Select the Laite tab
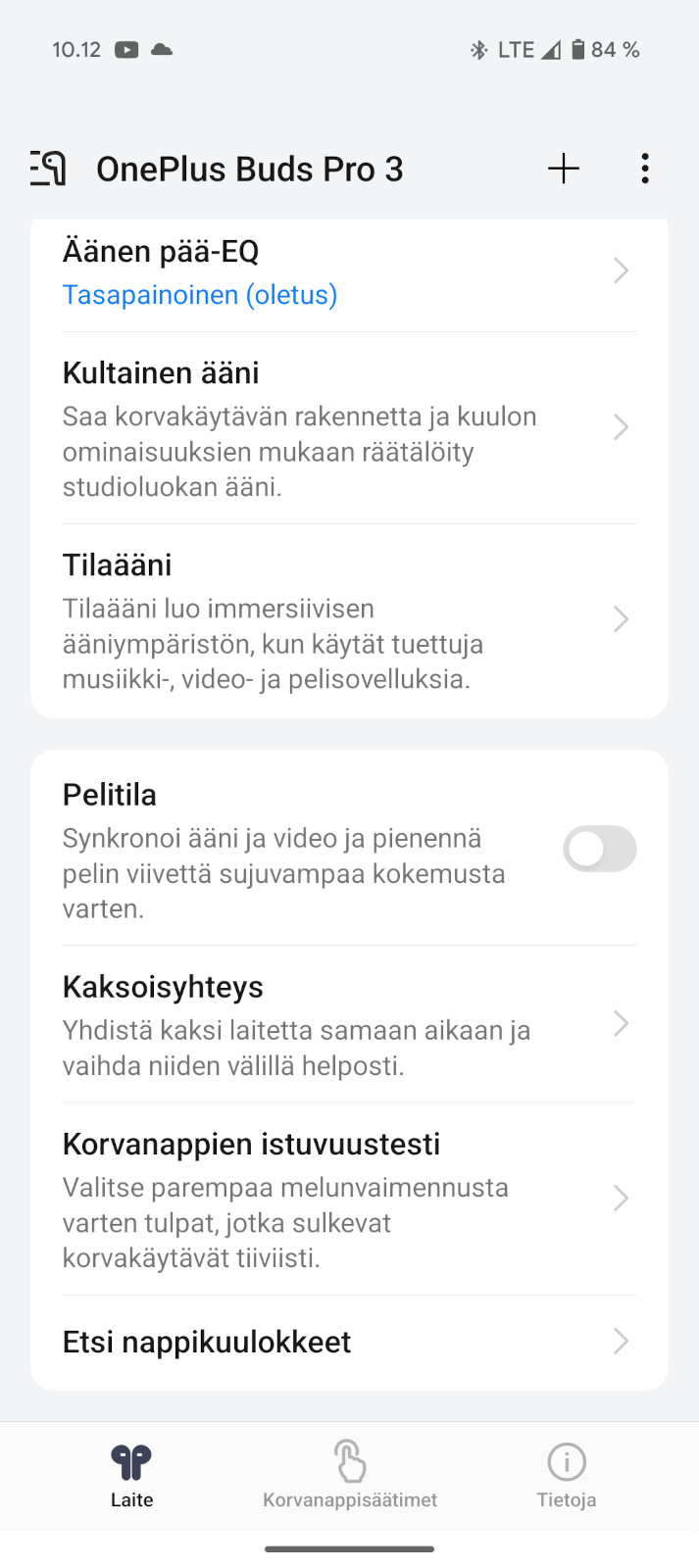699x1568 pixels. [131, 1476]
